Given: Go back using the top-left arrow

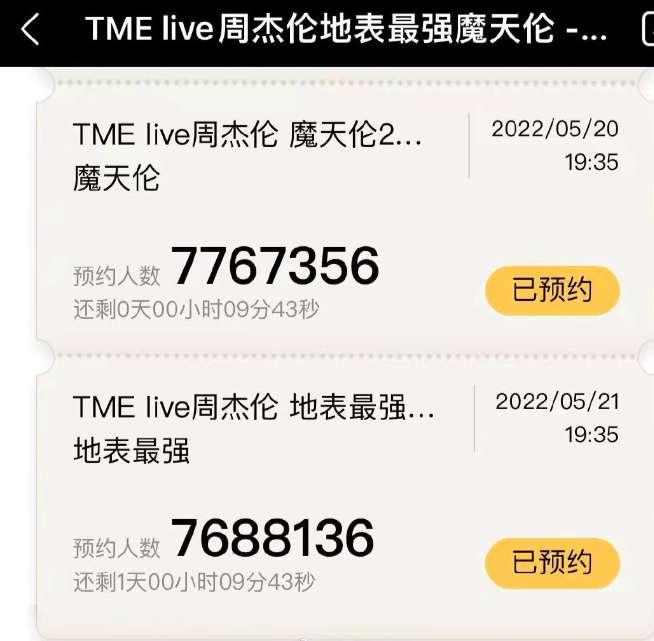Looking at the screenshot, I should [30, 30].
